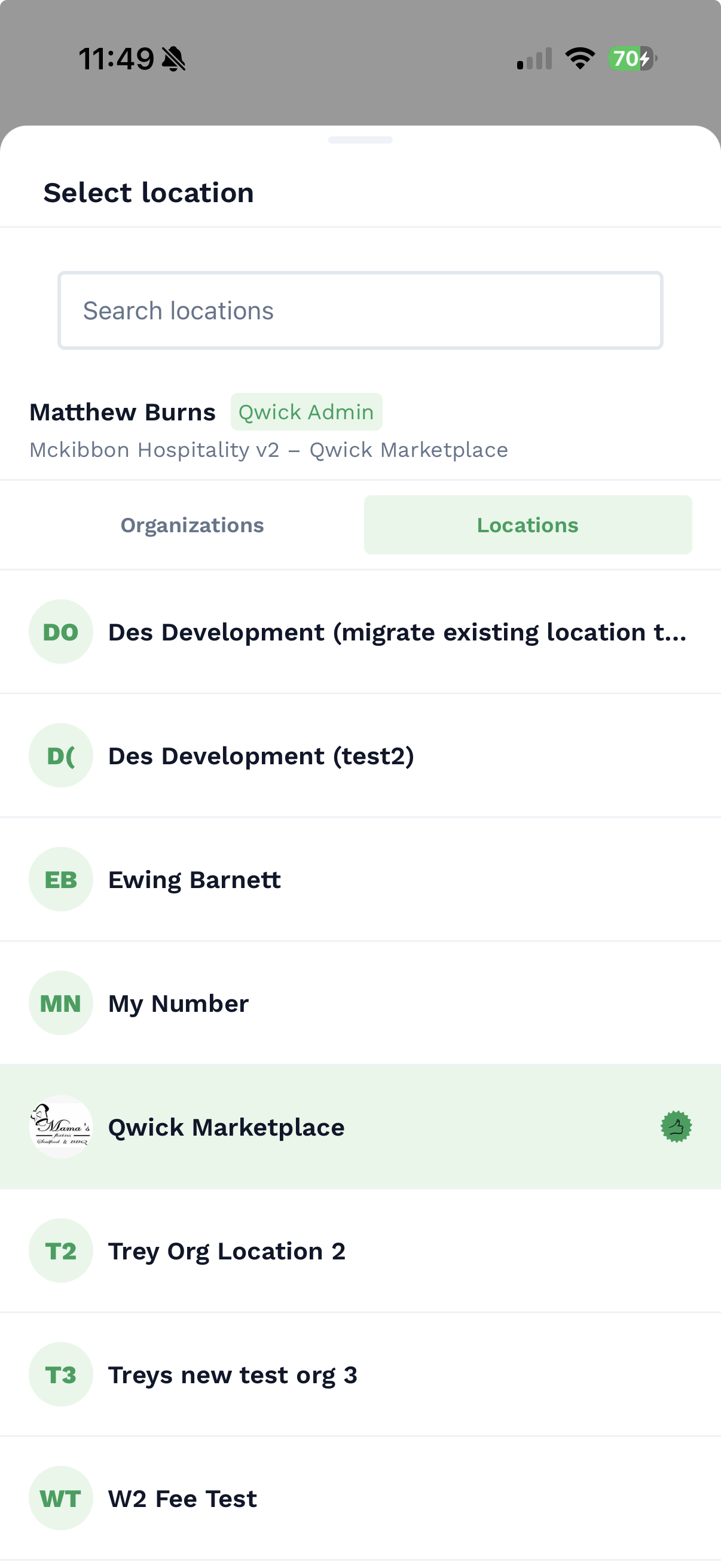Pick the Ewing Barnett location

(x=360, y=879)
